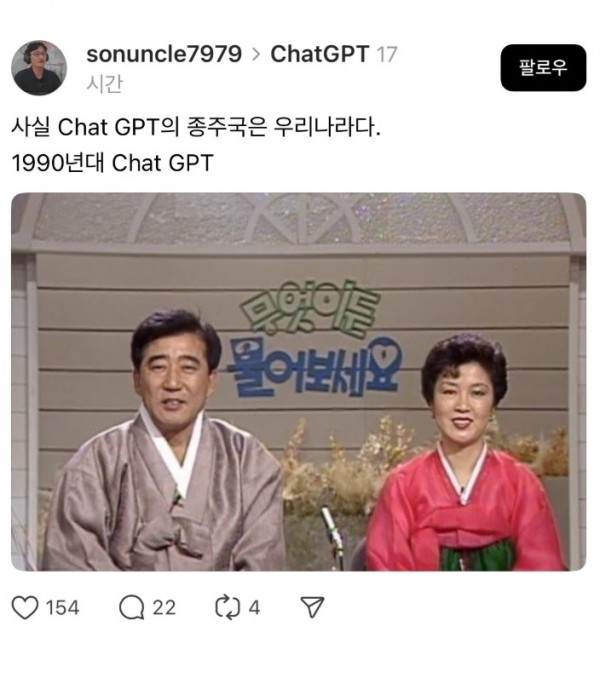
Task: Share the post with the send icon
Action: (312, 607)
